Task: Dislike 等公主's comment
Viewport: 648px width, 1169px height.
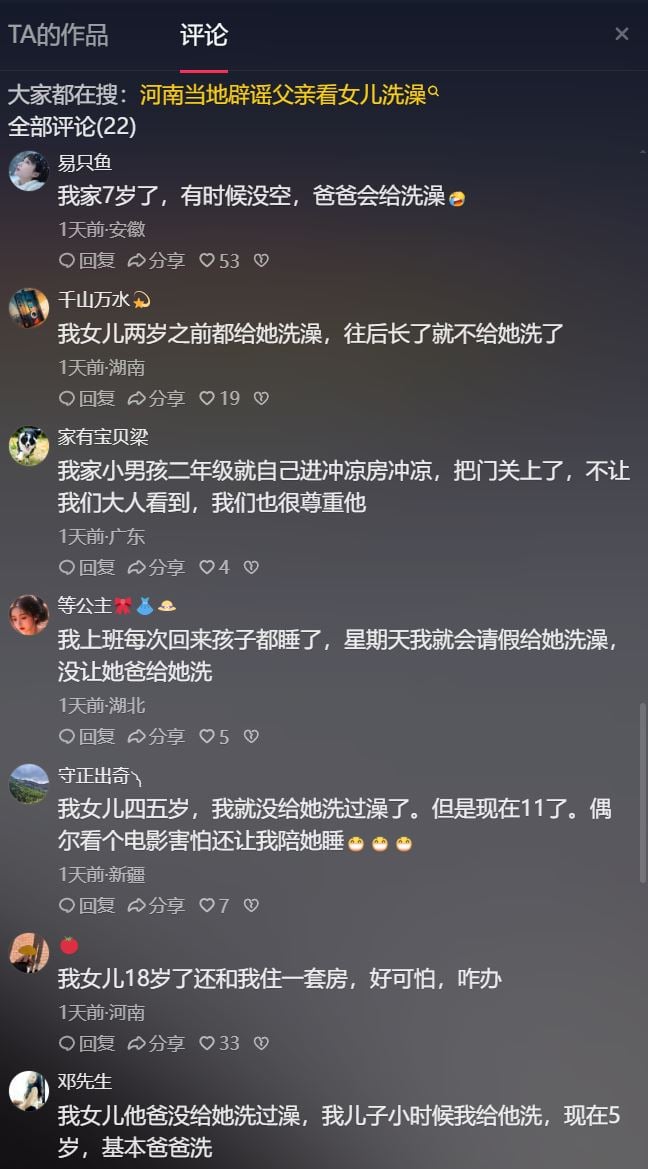Action: pyautogui.click(x=251, y=736)
